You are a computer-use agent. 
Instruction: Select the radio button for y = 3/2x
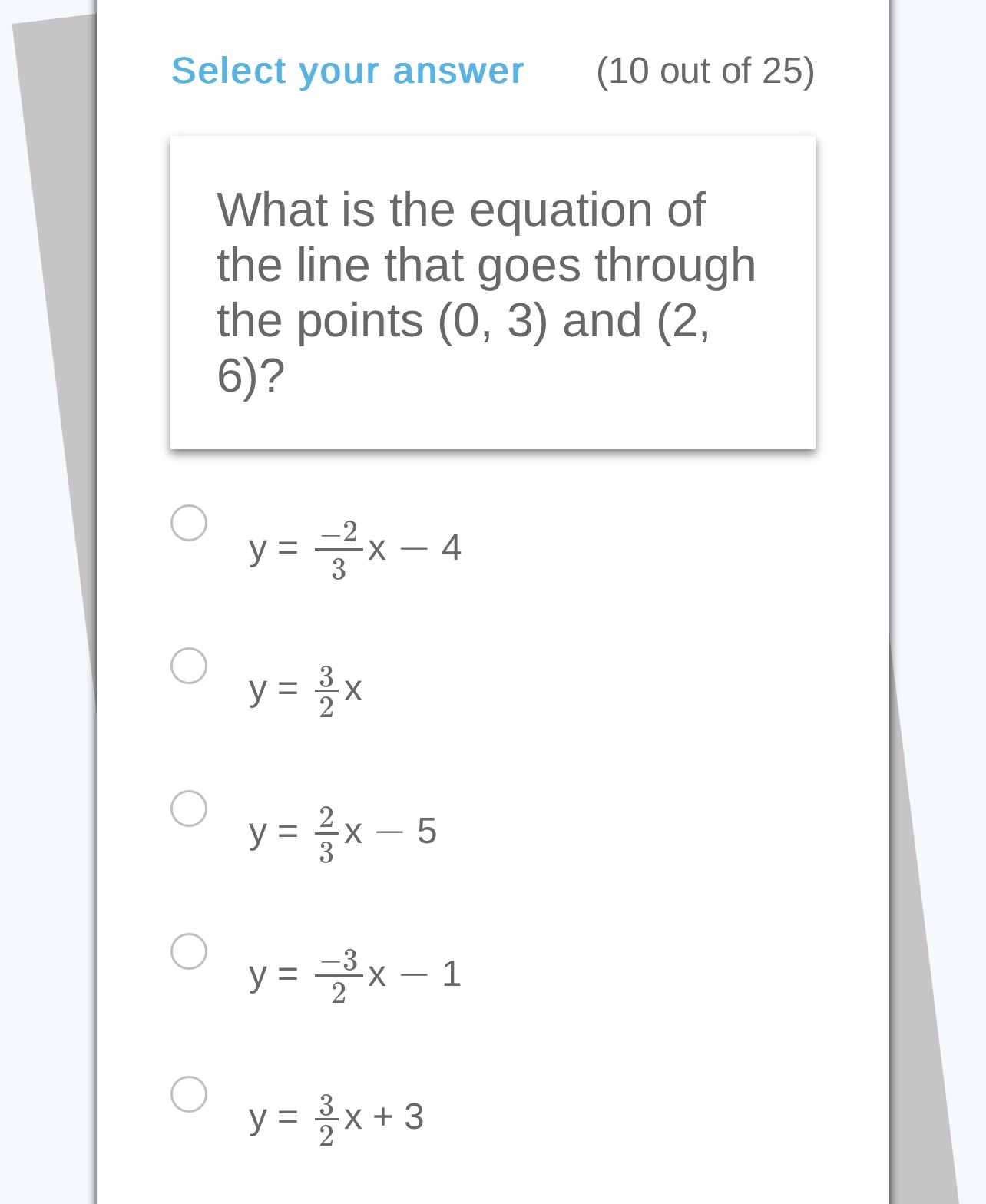pos(189,667)
